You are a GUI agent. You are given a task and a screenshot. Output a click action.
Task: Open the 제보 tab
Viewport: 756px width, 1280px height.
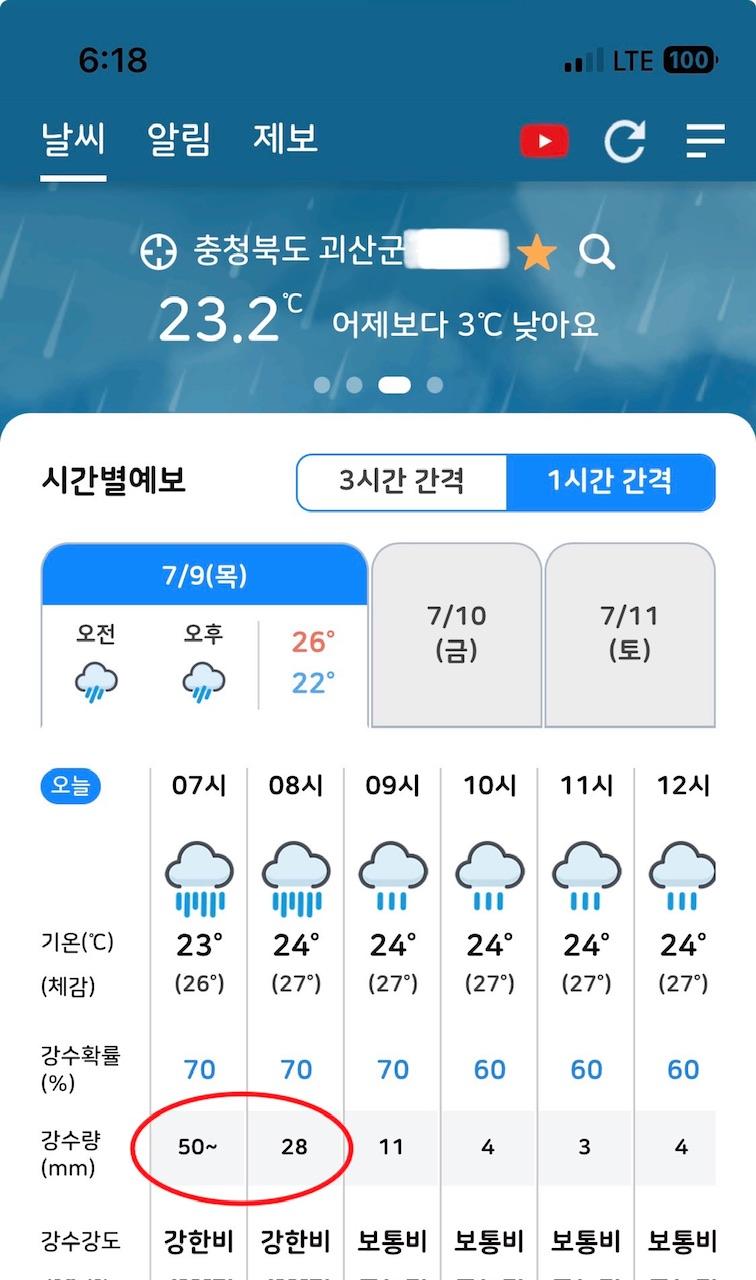point(286,139)
